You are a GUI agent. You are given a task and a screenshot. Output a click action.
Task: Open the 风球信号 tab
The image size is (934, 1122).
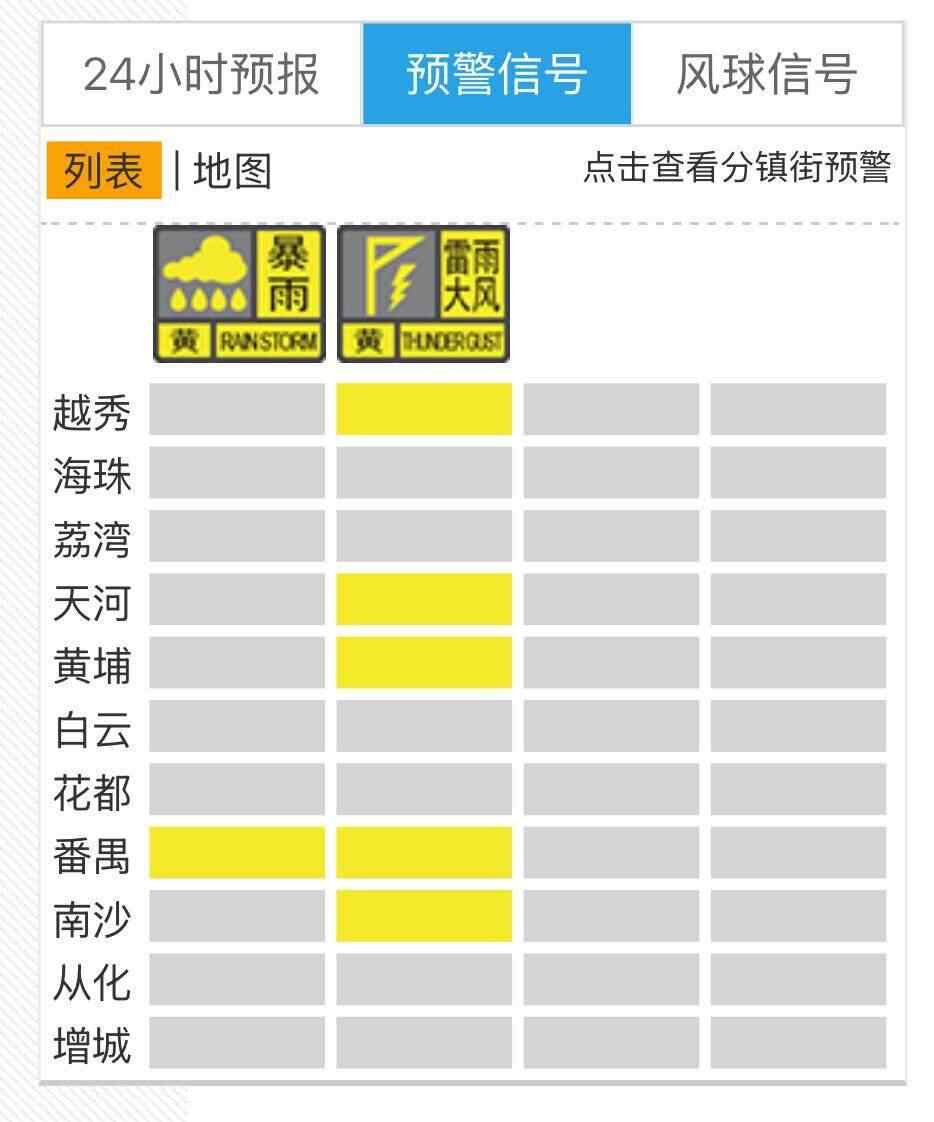pos(767,74)
